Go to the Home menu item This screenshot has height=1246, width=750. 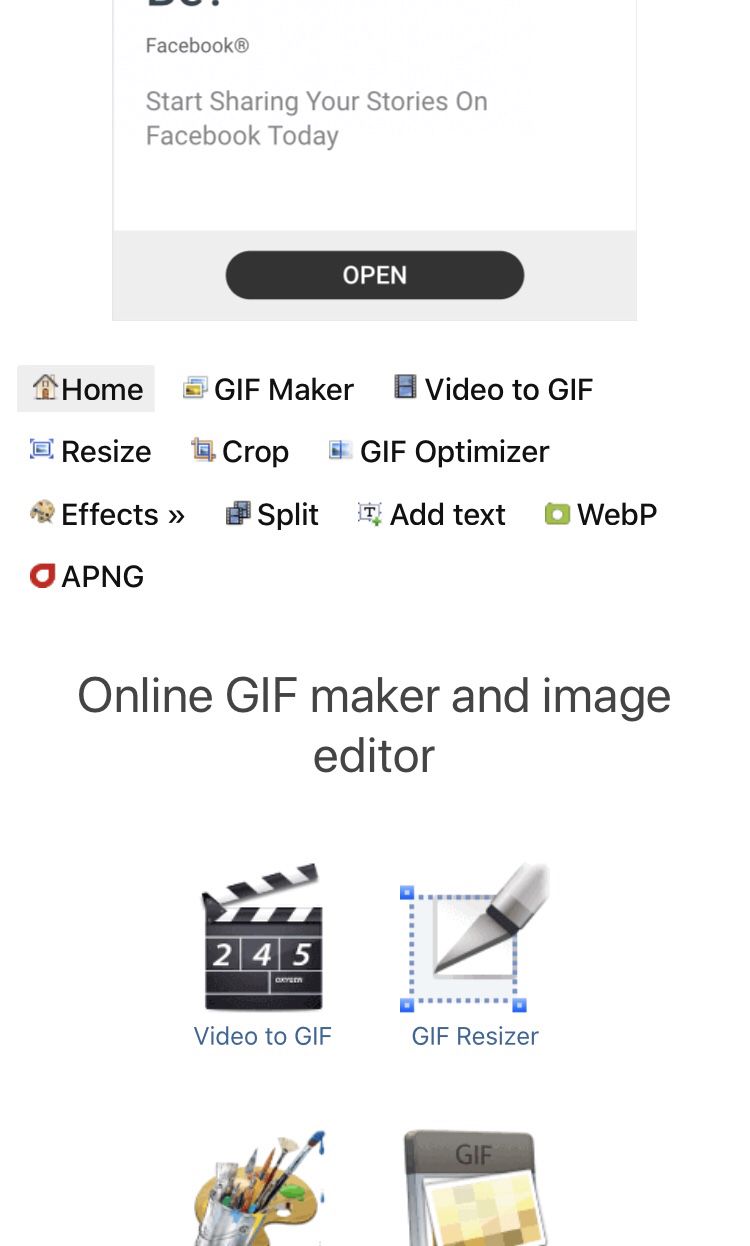point(86,389)
